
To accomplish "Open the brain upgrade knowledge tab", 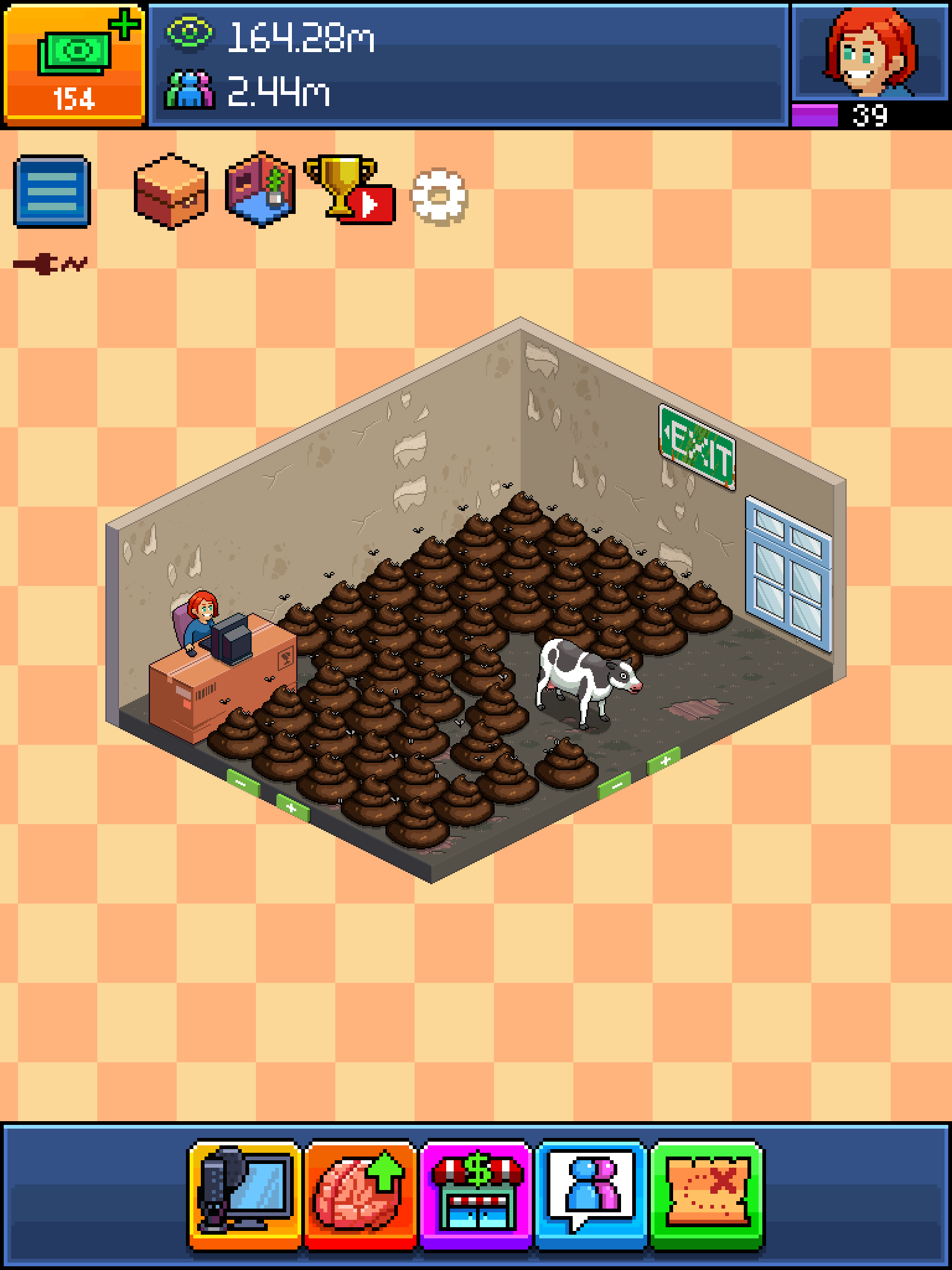I will point(359,1194).
